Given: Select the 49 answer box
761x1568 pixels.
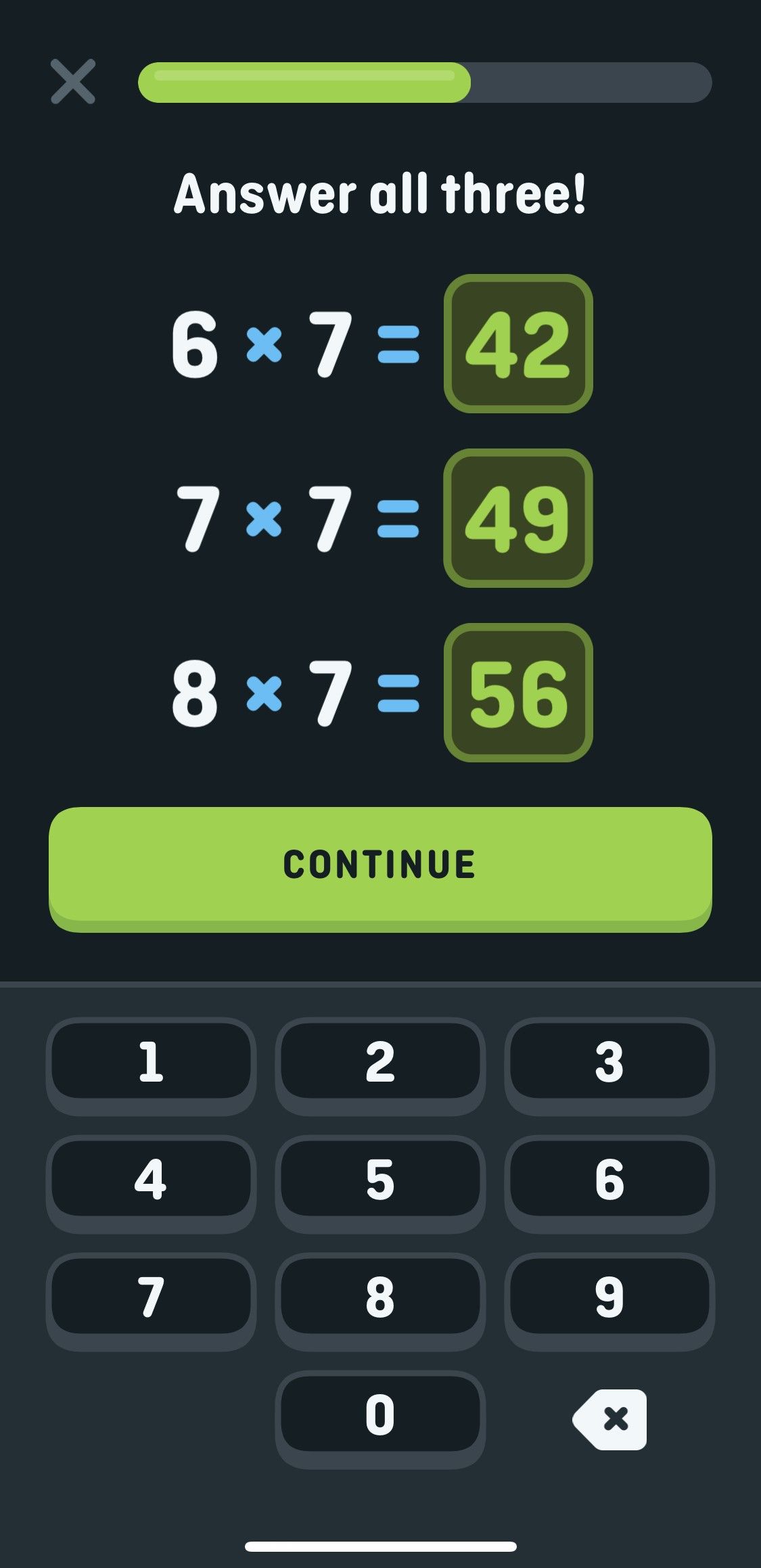Looking at the screenshot, I should [518, 518].
